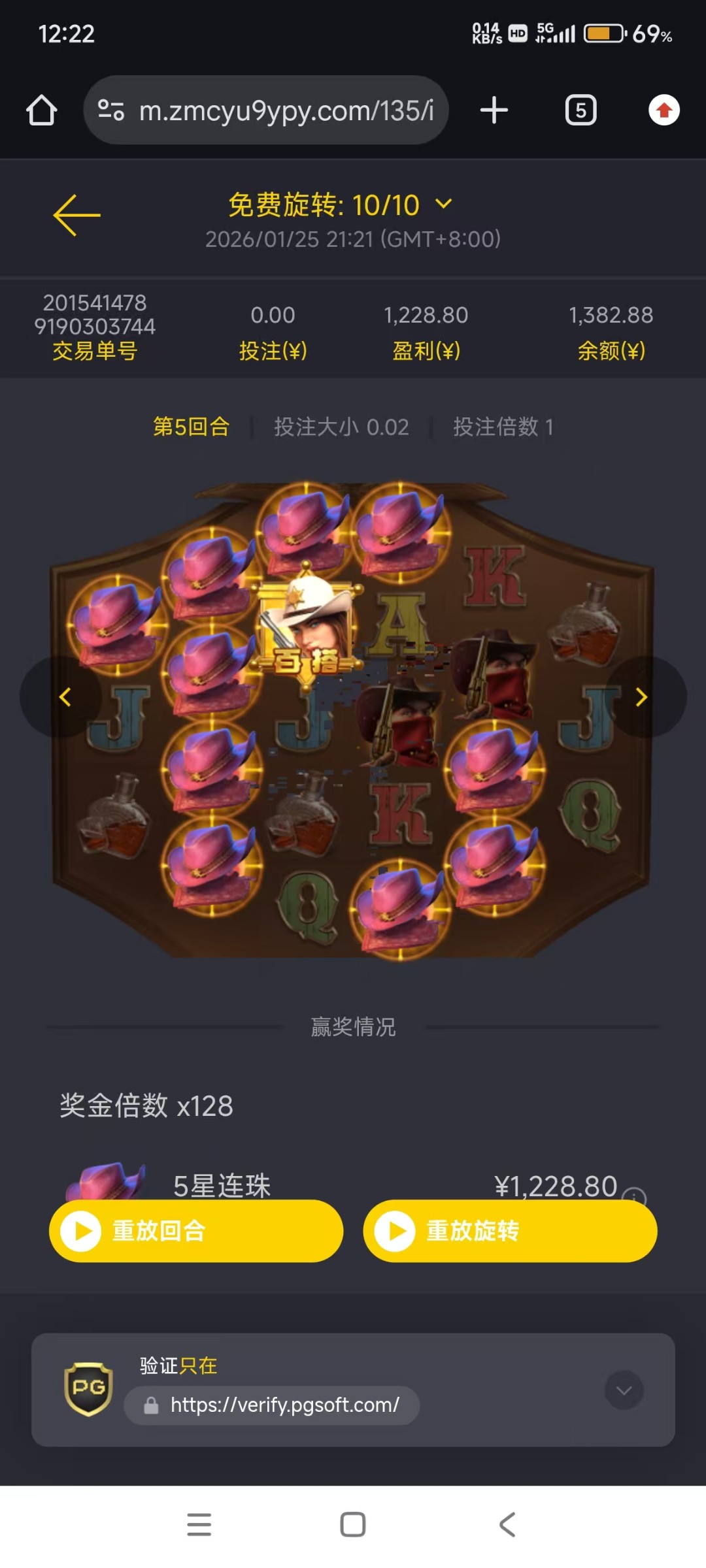Open the tab switcher showing 5 tabs
Viewport: 706px width, 1568px height.
580,110
